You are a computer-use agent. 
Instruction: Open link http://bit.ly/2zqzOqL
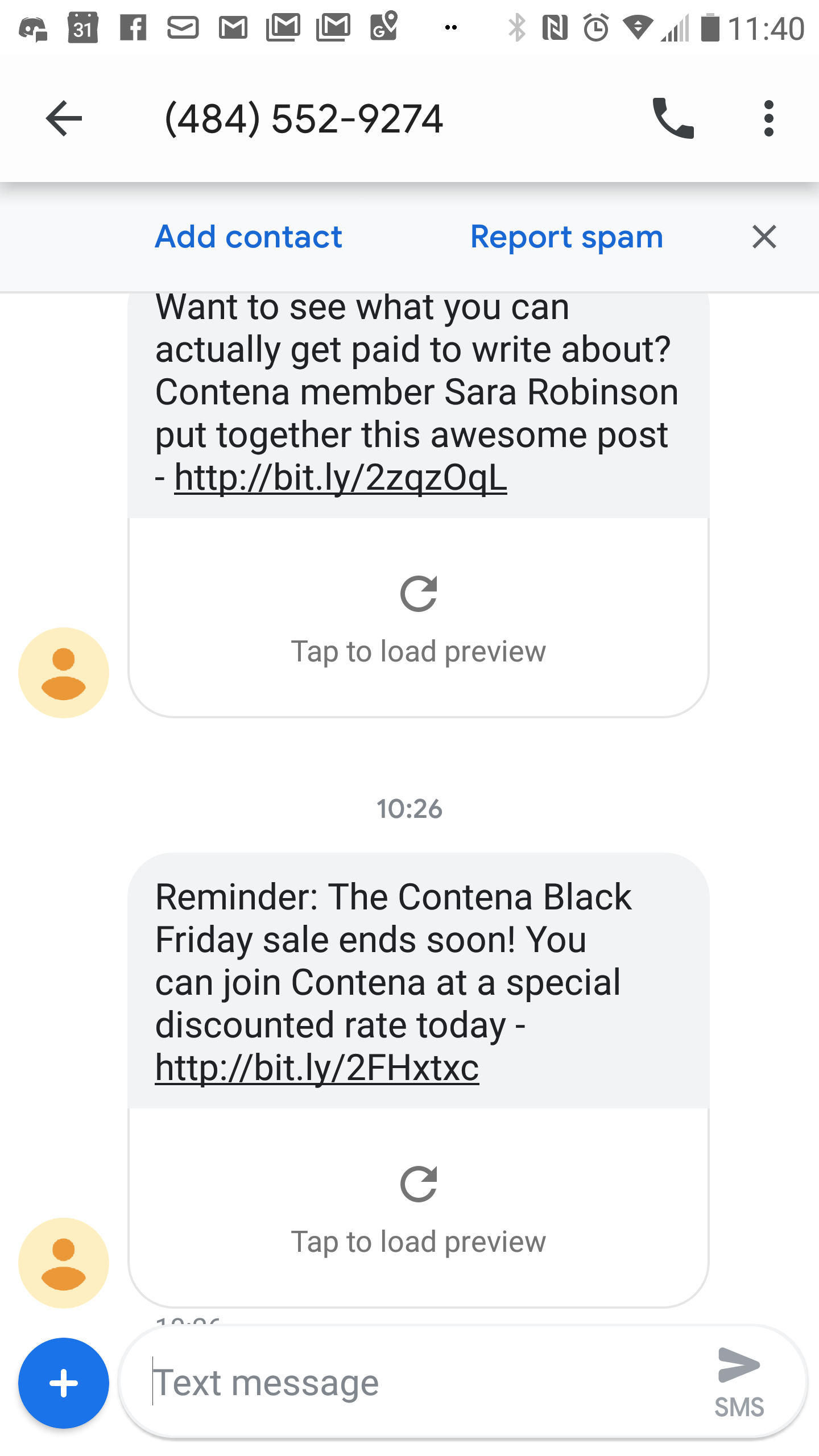click(340, 478)
